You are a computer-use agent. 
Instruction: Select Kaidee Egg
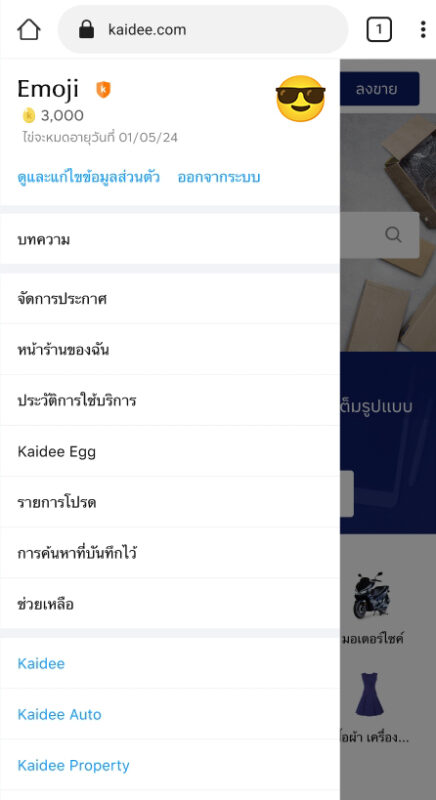point(170,452)
